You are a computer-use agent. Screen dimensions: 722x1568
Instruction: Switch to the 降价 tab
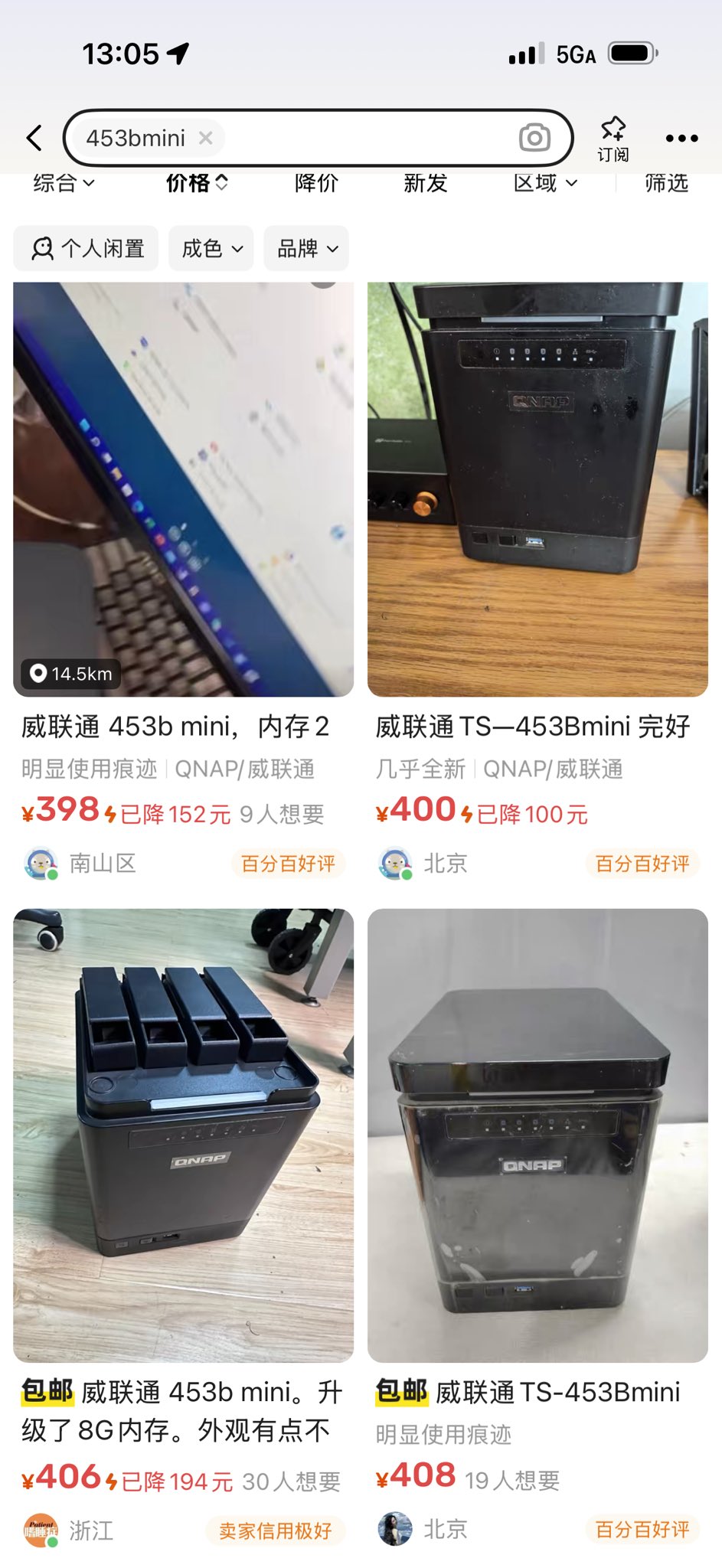317,183
